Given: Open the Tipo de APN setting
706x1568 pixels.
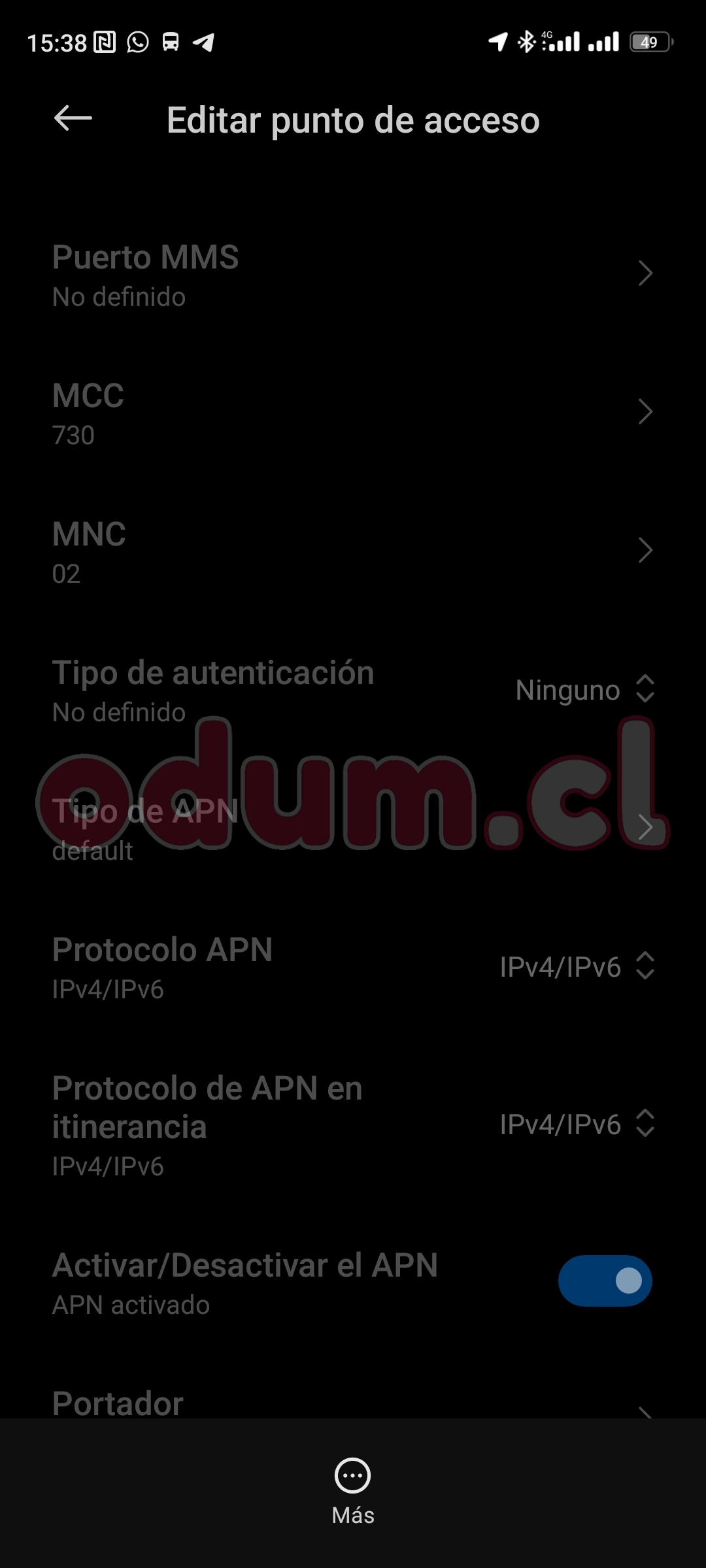Looking at the screenshot, I should point(353,828).
